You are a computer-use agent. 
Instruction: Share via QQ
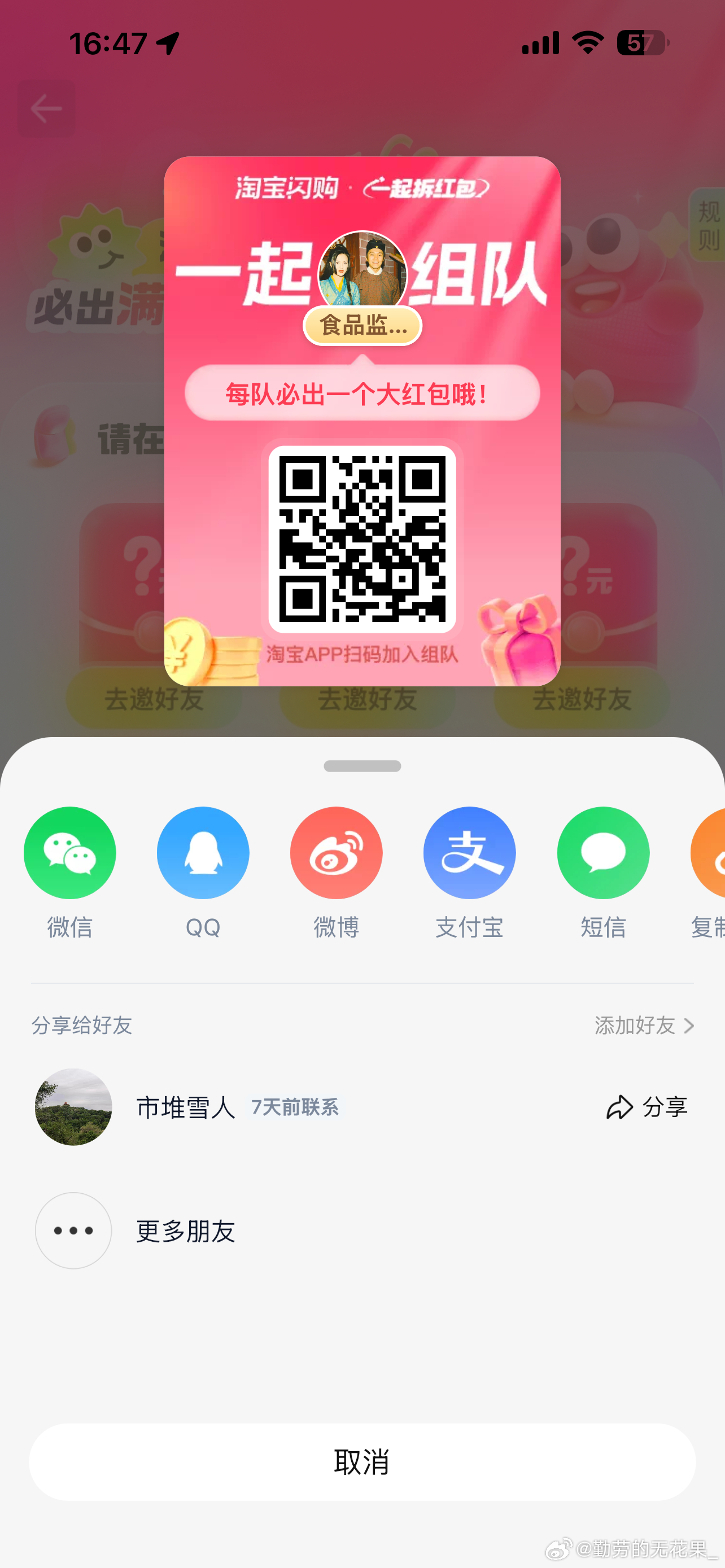[203, 853]
